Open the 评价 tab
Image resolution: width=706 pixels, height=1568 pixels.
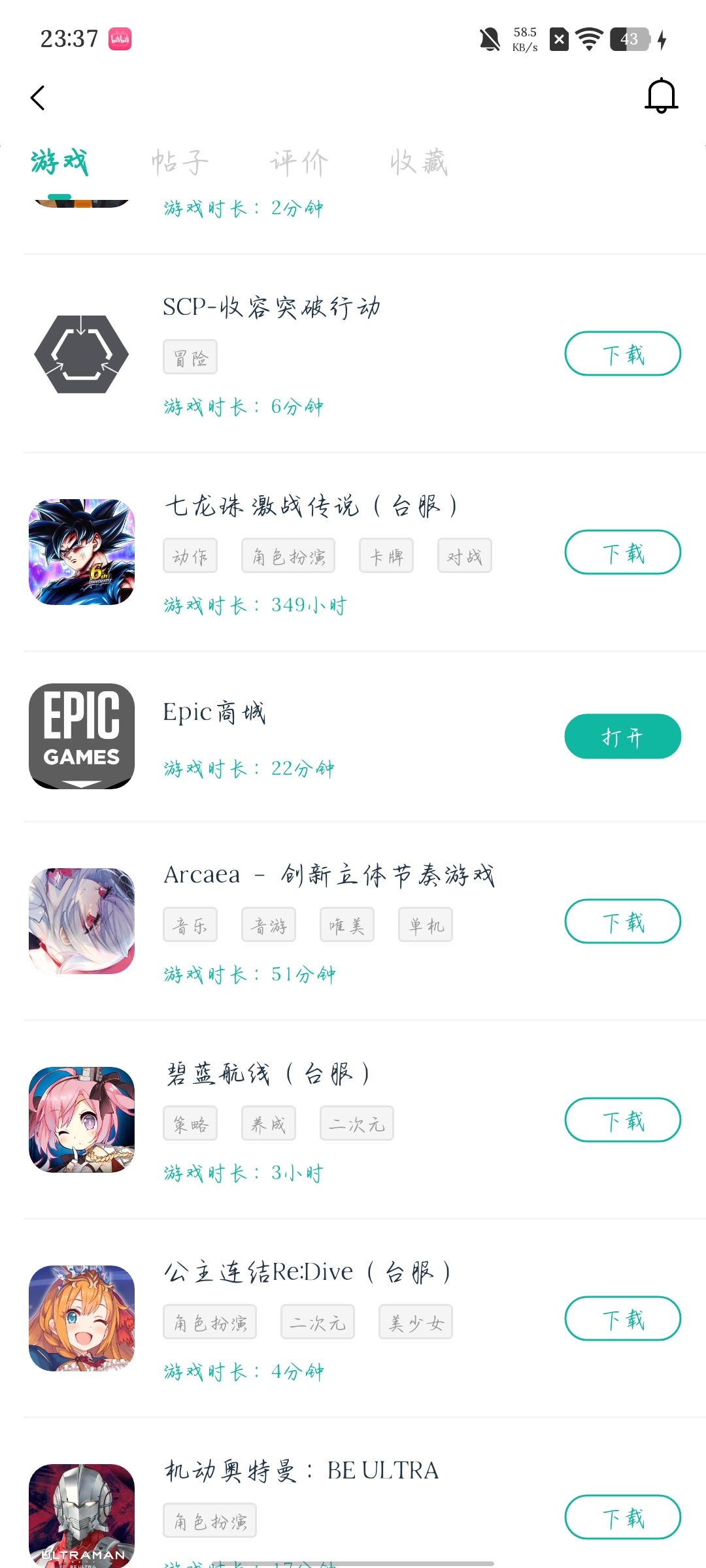299,162
